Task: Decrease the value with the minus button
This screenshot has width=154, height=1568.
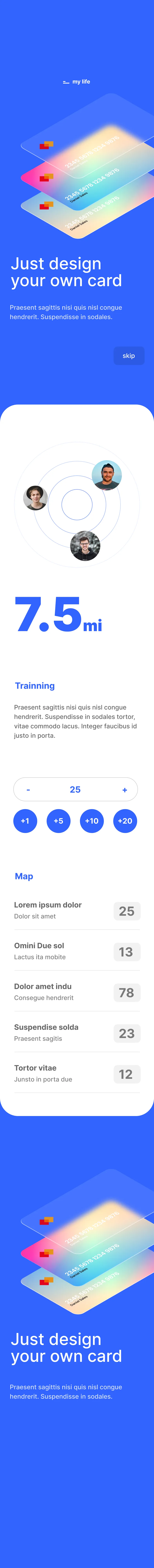Action: (28, 789)
